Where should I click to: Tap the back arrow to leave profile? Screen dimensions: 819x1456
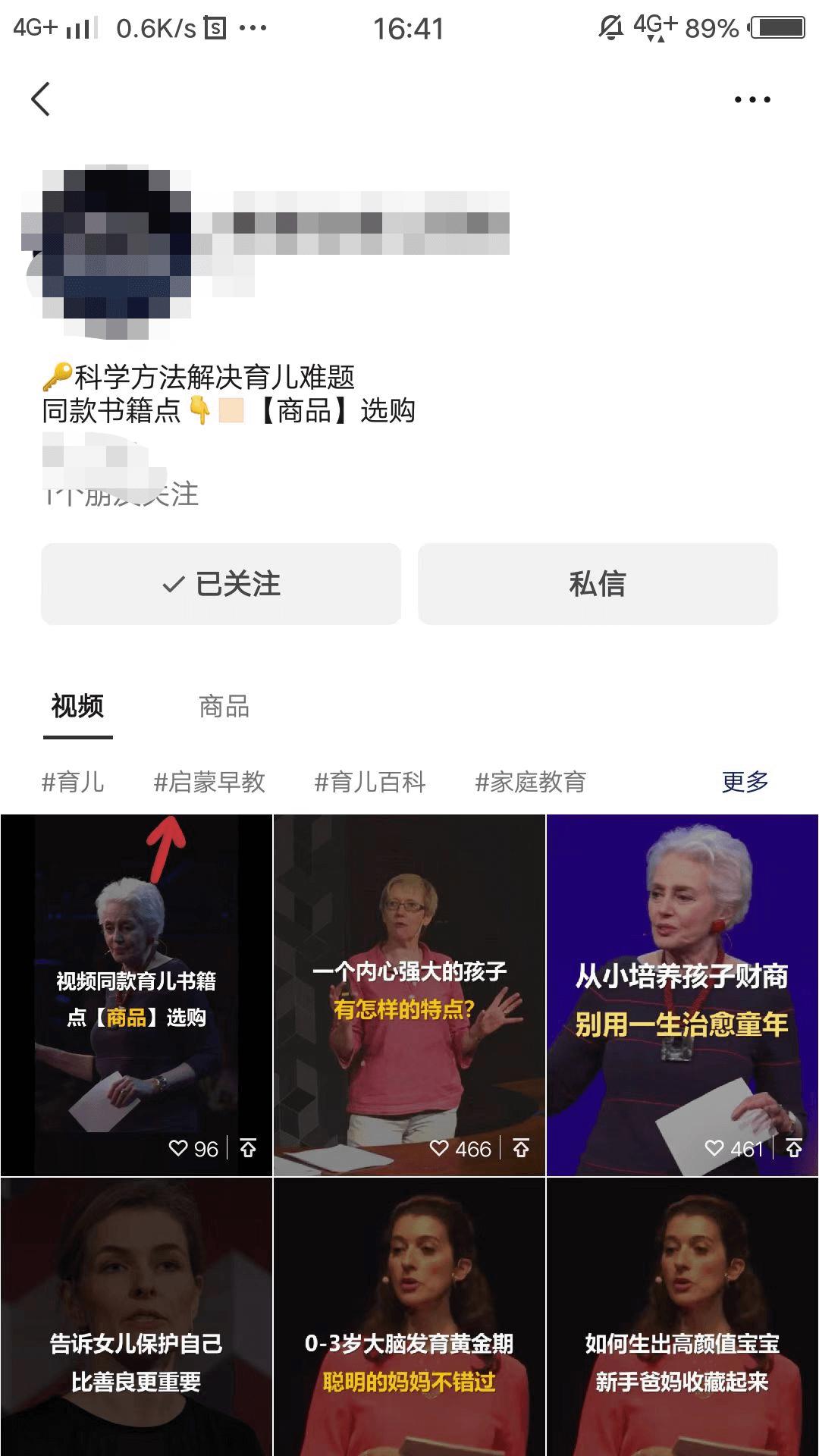[x=42, y=99]
